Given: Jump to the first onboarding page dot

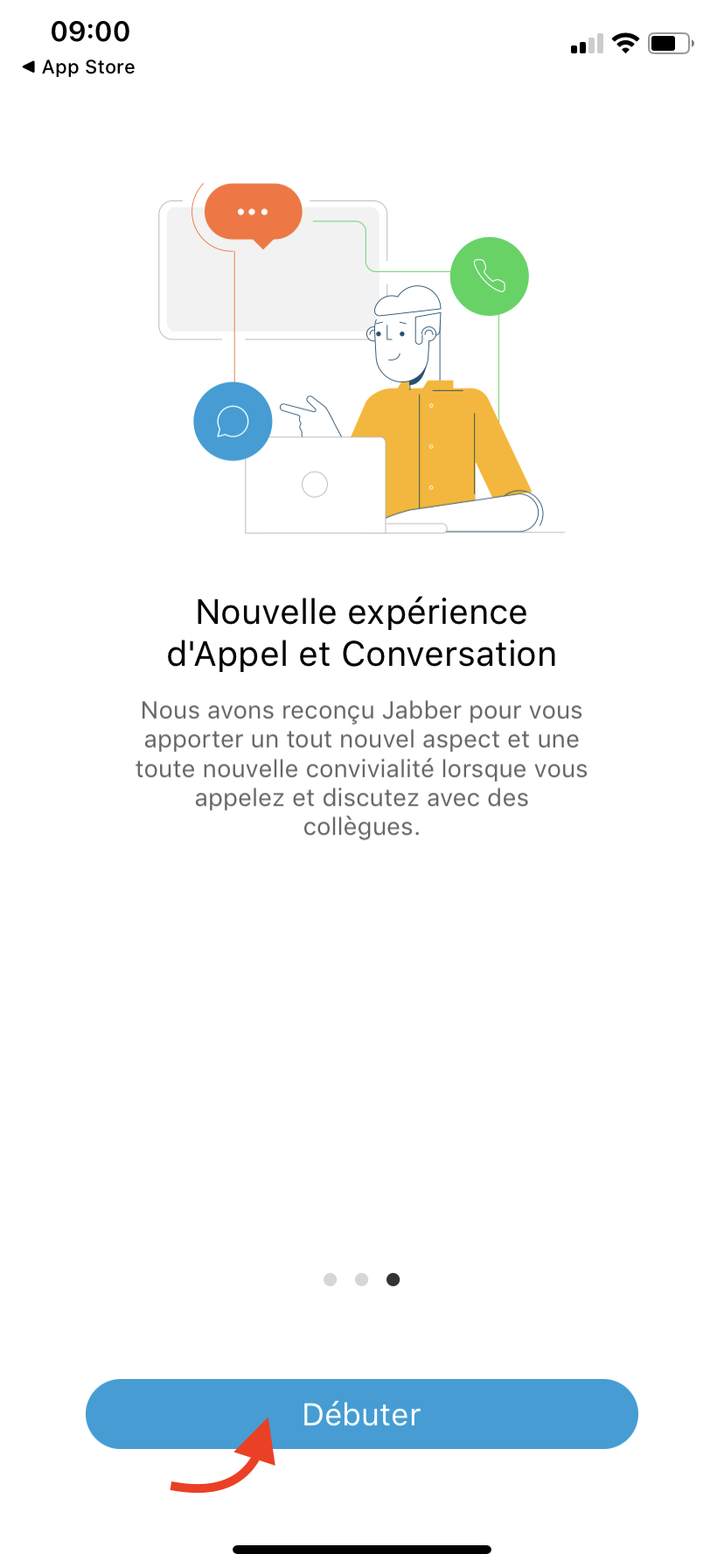Looking at the screenshot, I should (331, 1279).
